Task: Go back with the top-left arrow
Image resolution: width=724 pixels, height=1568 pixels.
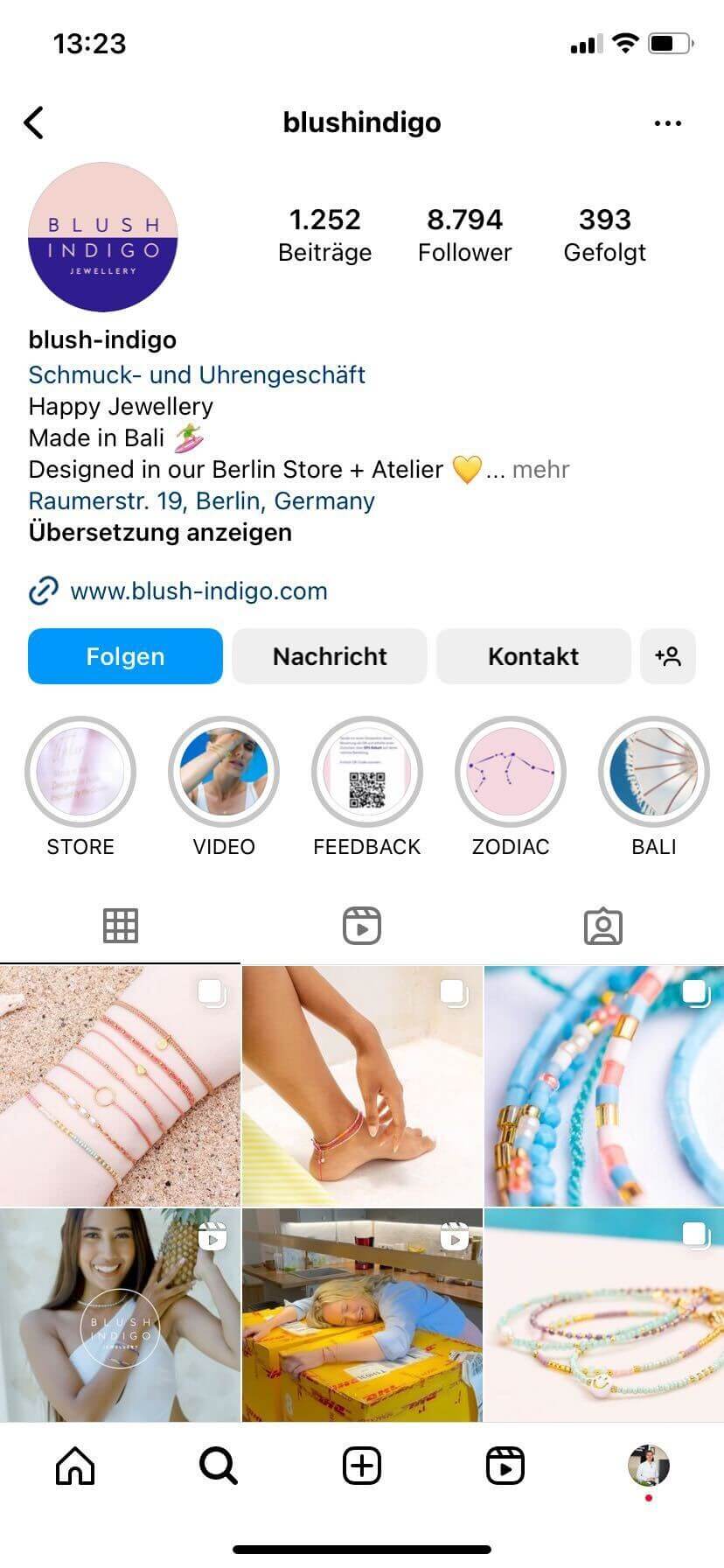Action: (x=34, y=123)
